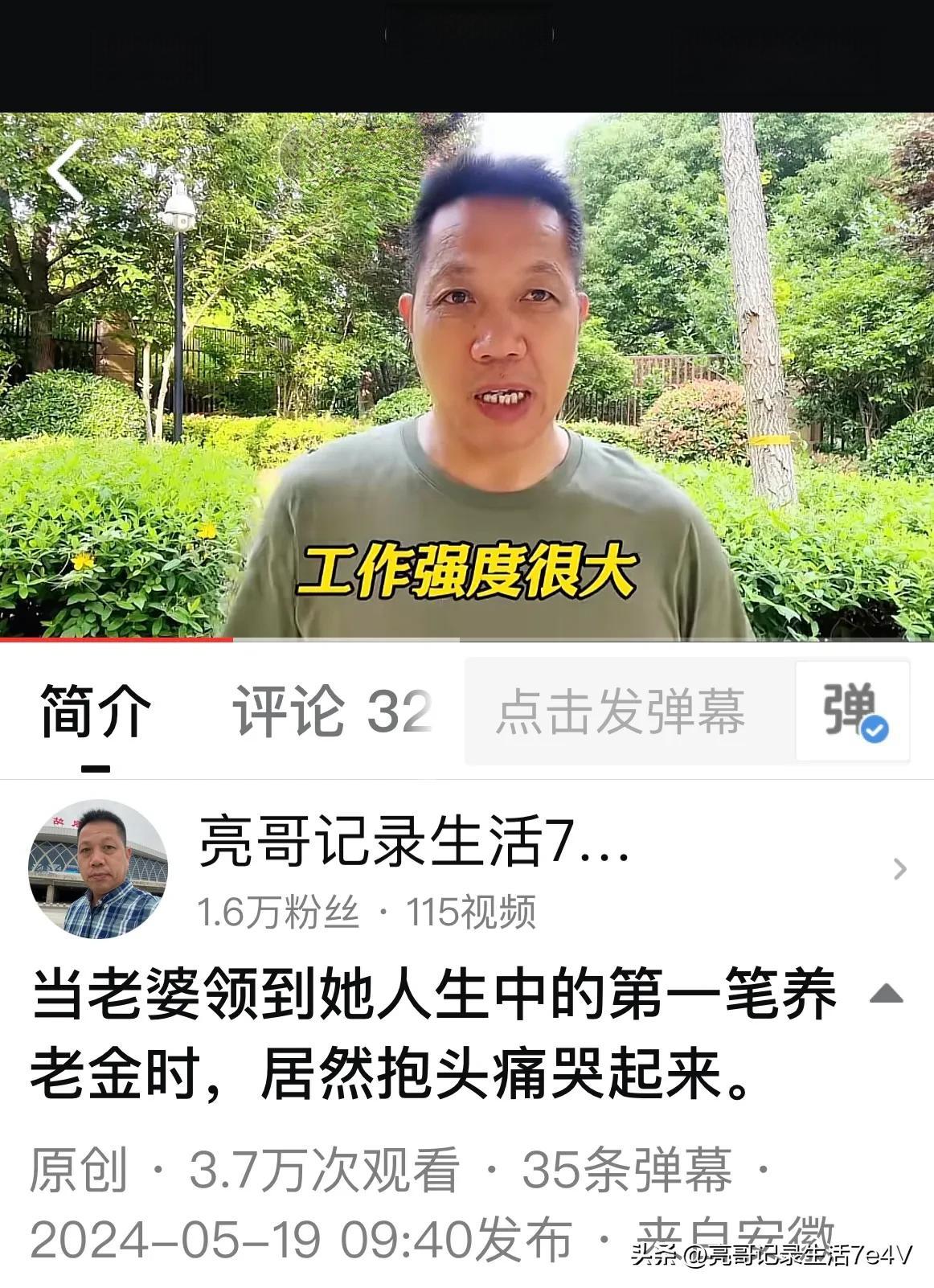934x1288 pixels.
Task: Collapse the video description with the triangle arrow
Action: (887, 995)
